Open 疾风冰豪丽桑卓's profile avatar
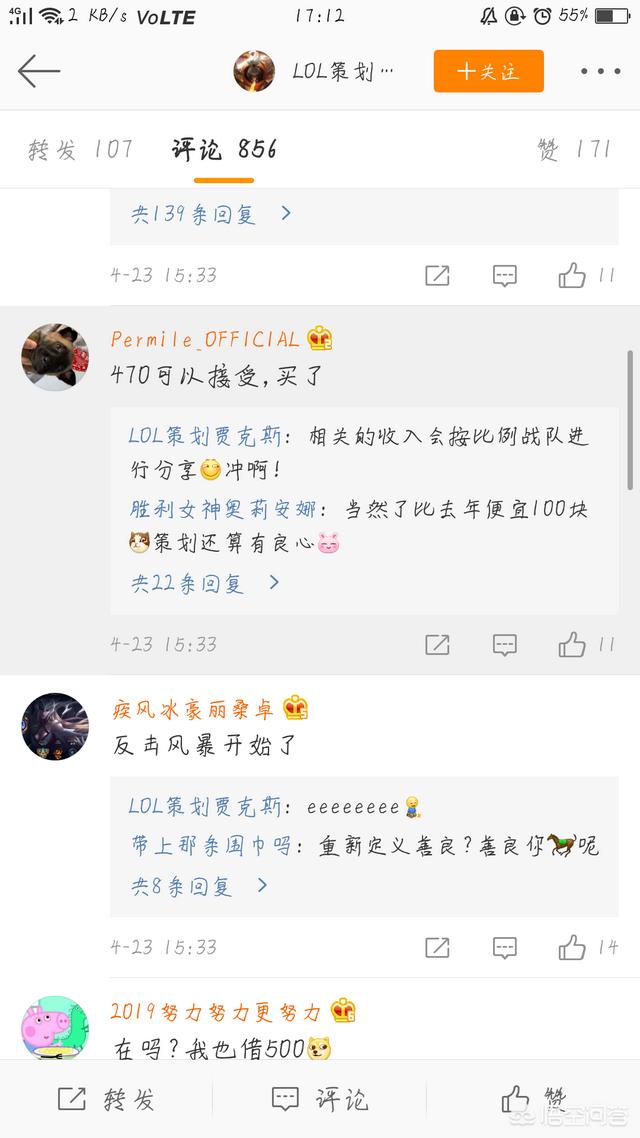The height and width of the screenshot is (1138, 640). pyautogui.click(x=55, y=726)
